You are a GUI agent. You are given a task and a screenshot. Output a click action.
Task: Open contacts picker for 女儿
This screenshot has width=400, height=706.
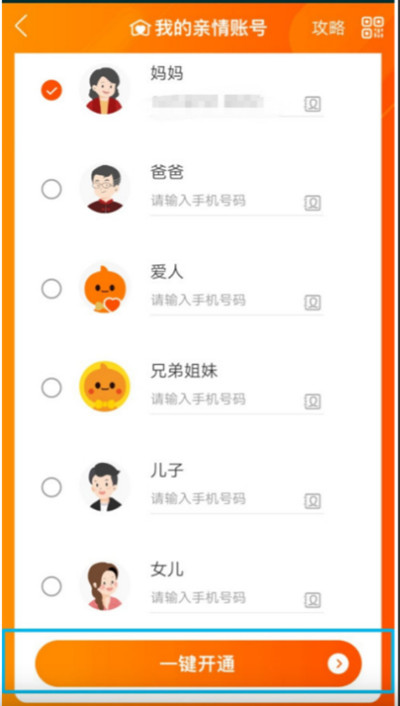313,600
